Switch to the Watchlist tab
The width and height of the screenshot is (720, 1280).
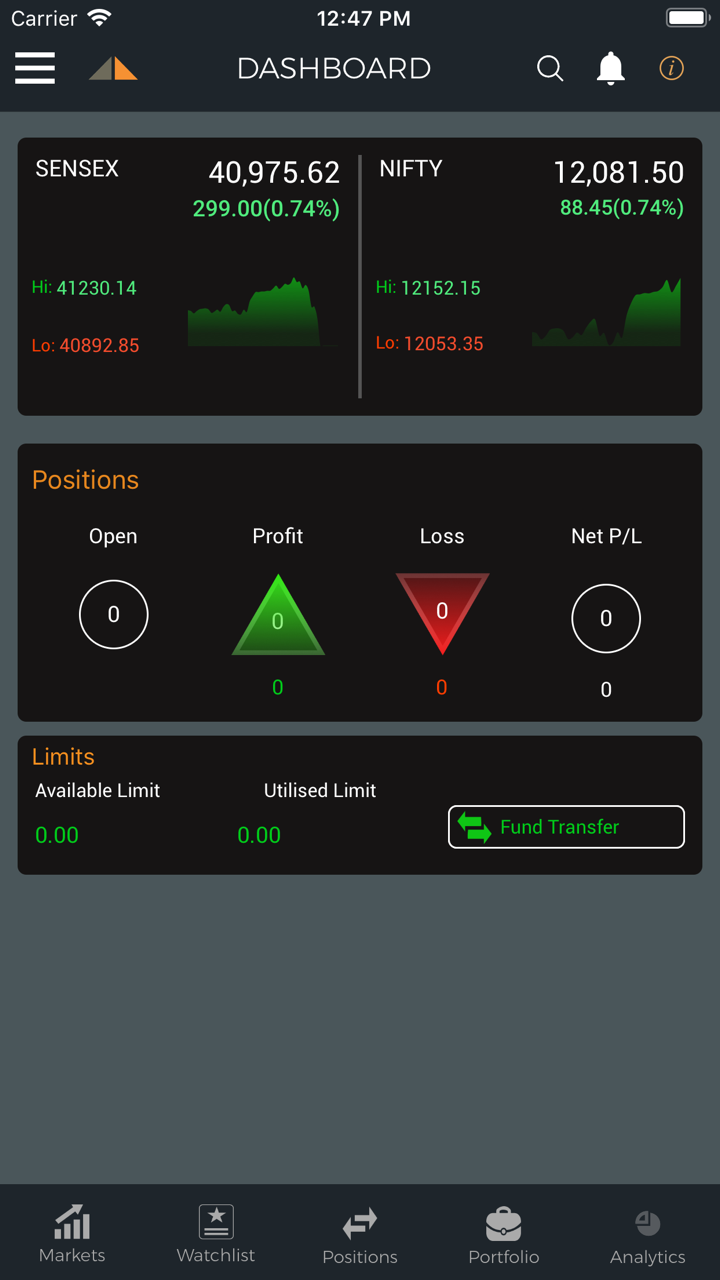(x=216, y=1234)
